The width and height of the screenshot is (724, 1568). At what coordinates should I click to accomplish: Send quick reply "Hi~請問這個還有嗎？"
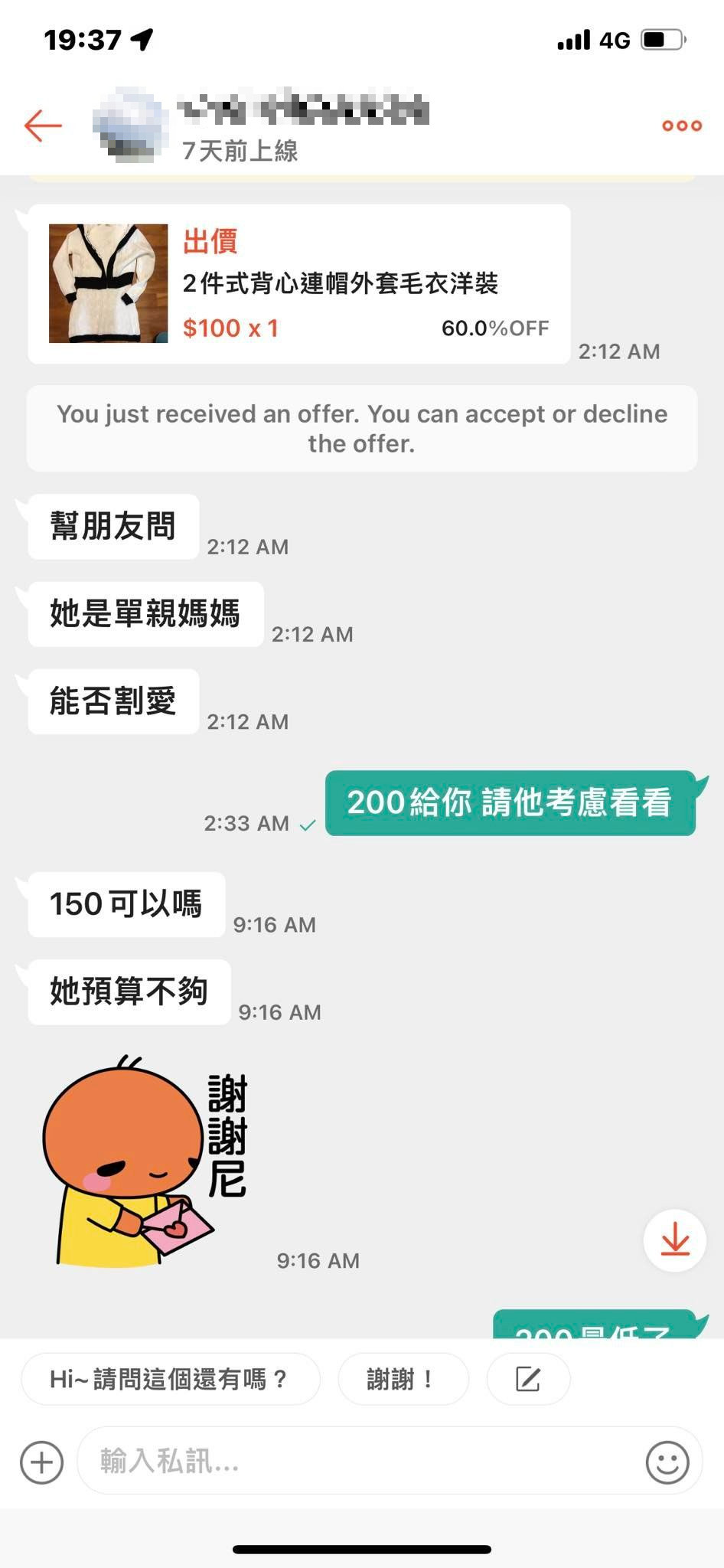170,1379
